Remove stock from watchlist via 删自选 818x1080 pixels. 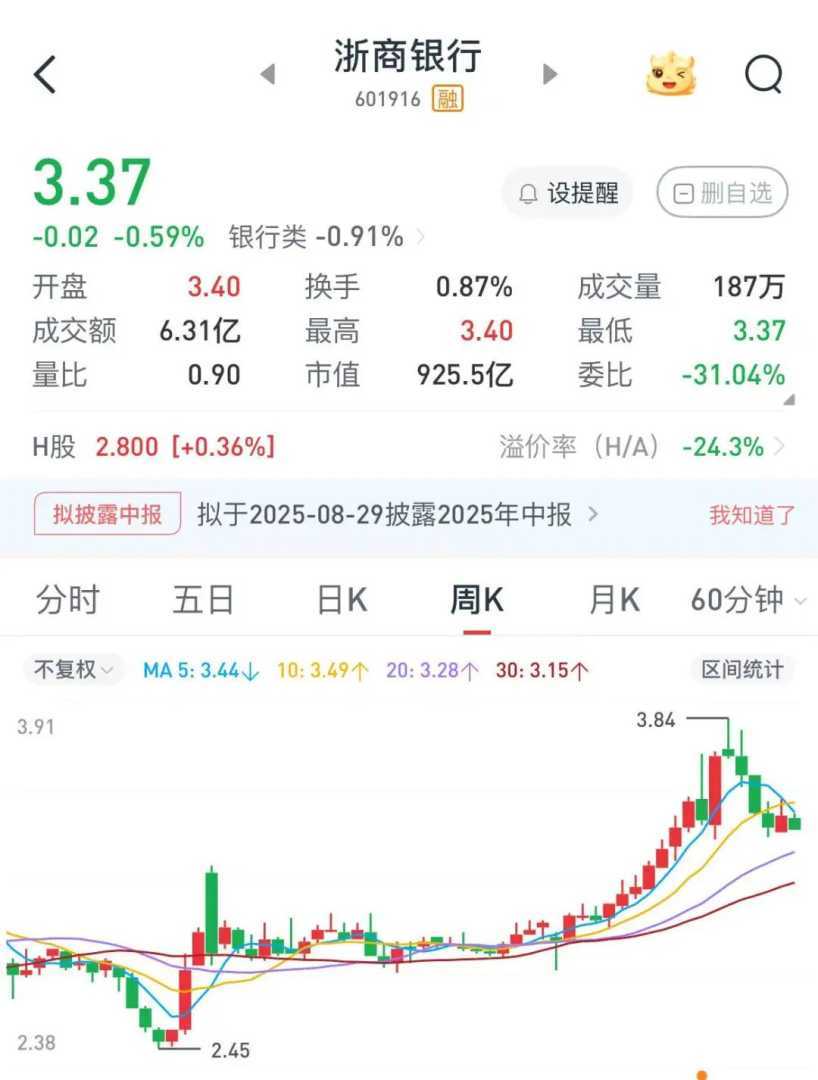(x=722, y=193)
